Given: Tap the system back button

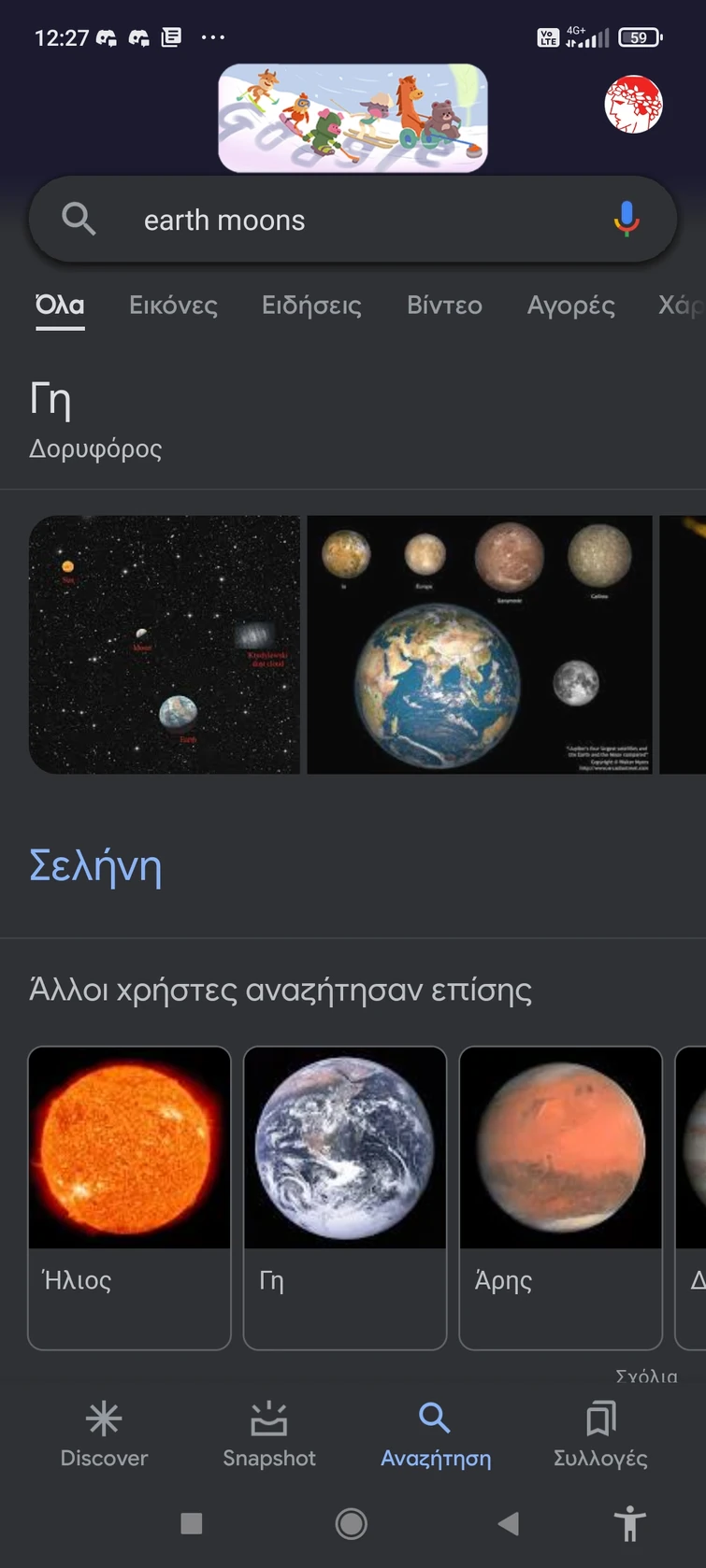Looking at the screenshot, I should [x=508, y=1524].
